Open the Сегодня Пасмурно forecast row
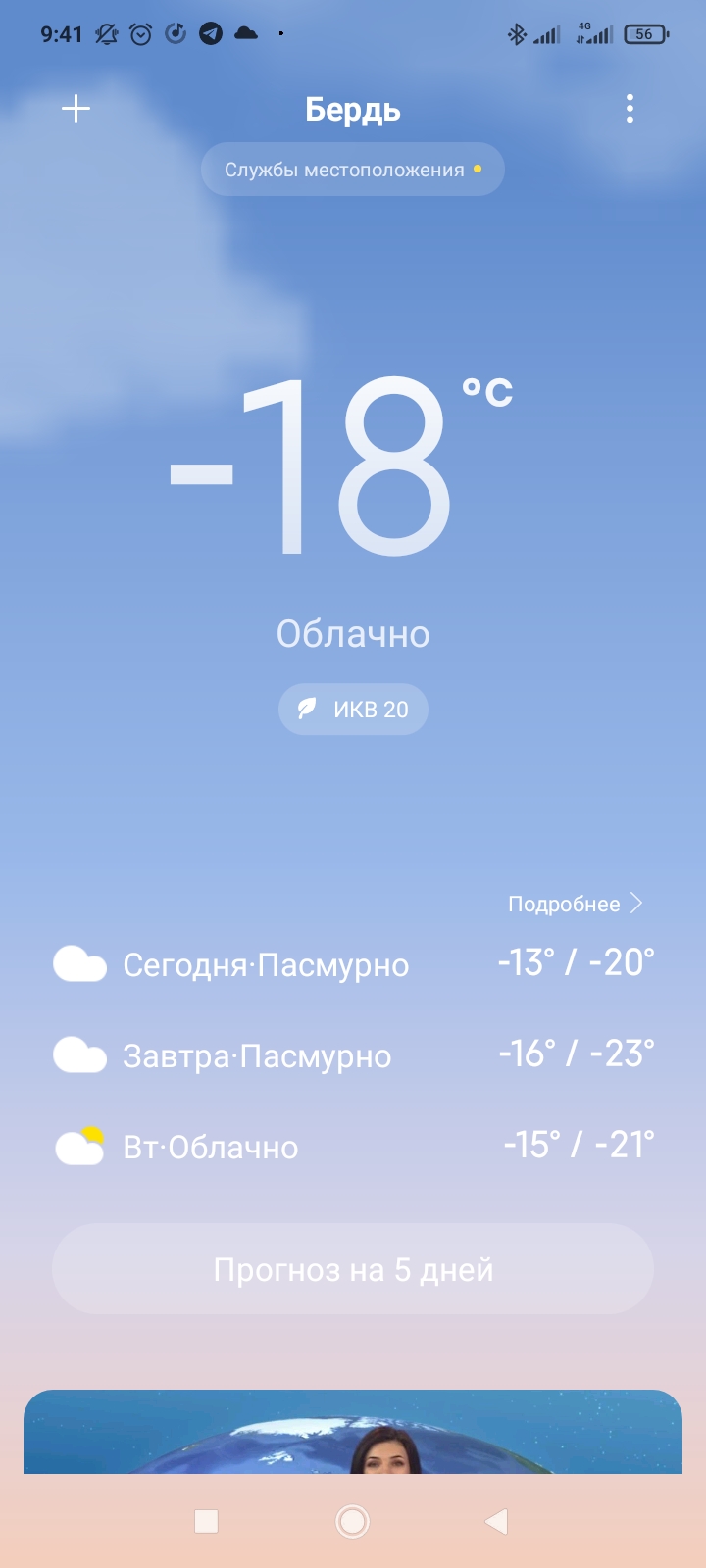Viewport: 706px width, 1568px height. coord(353,964)
